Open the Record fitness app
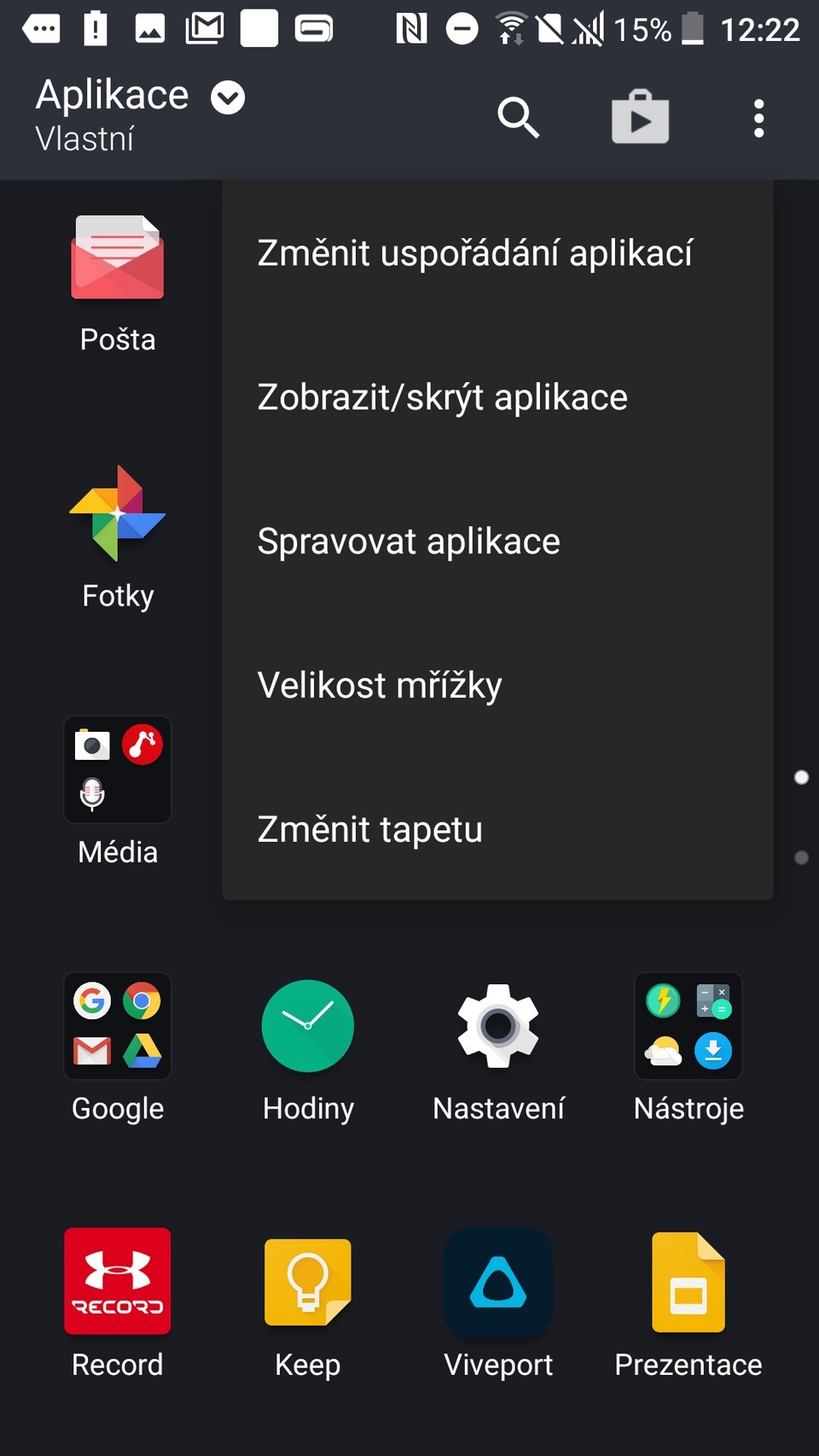This screenshot has width=819, height=1456. (117, 1282)
